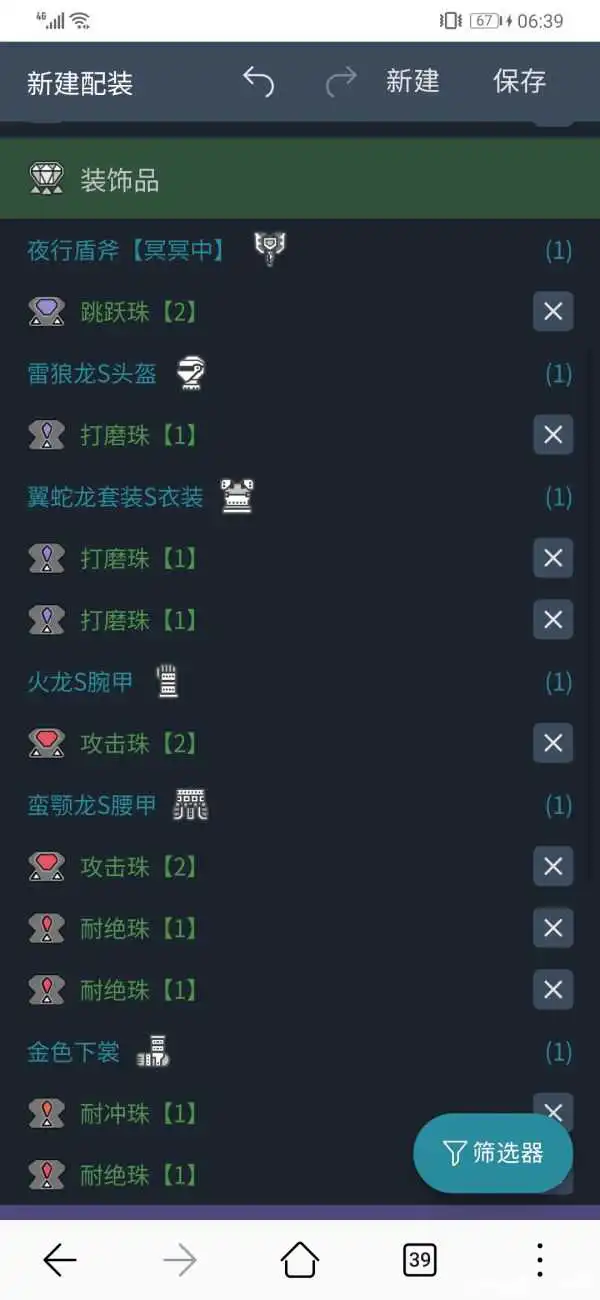The image size is (600, 1300).
Task: Open the 火龙S腕甲 entry
Action: point(80,682)
